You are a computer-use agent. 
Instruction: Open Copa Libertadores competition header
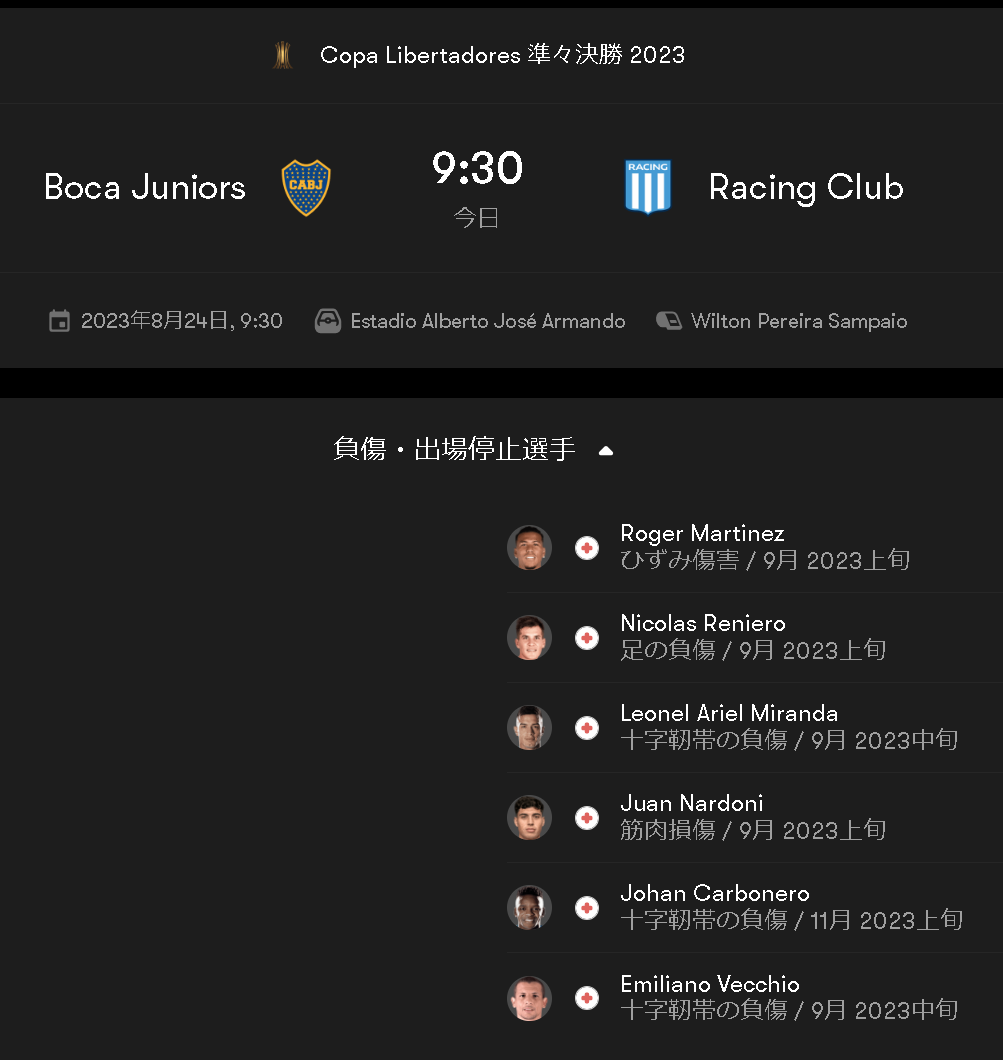click(502, 55)
